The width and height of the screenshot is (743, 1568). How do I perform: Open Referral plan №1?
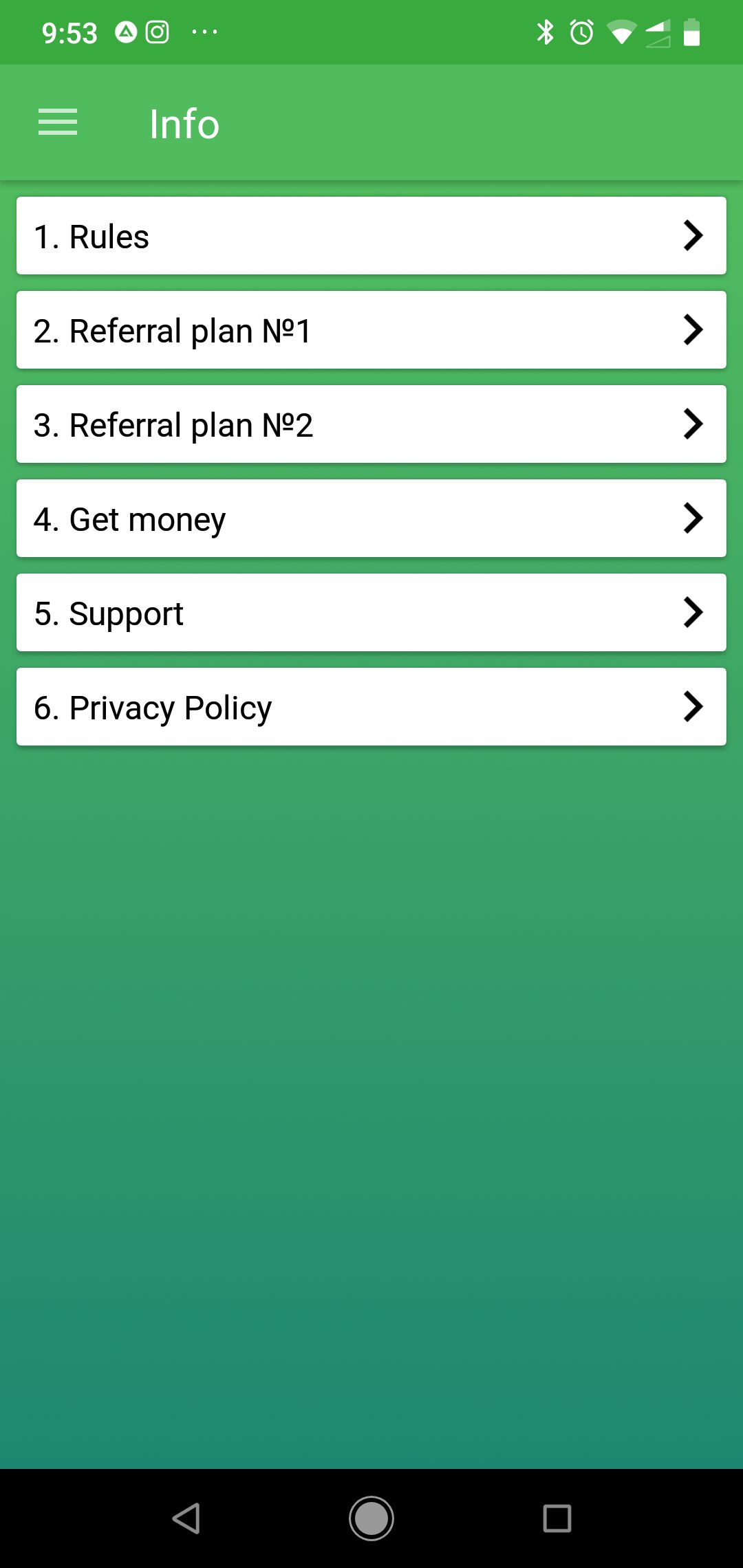click(371, 330)
